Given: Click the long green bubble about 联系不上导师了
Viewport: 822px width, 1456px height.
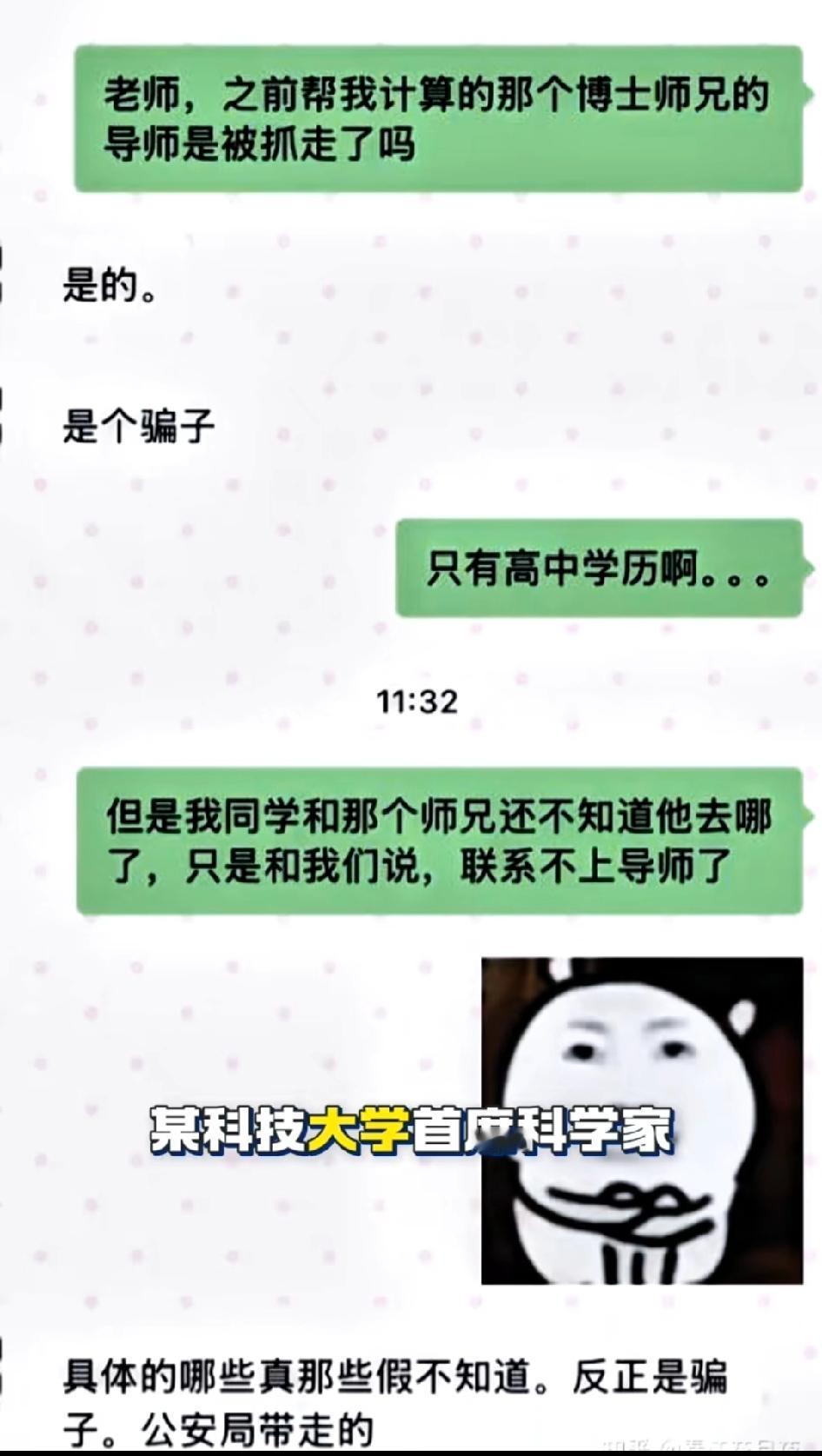Looking at the screenshot, I should pyautogui.click(x=434, y=836).
